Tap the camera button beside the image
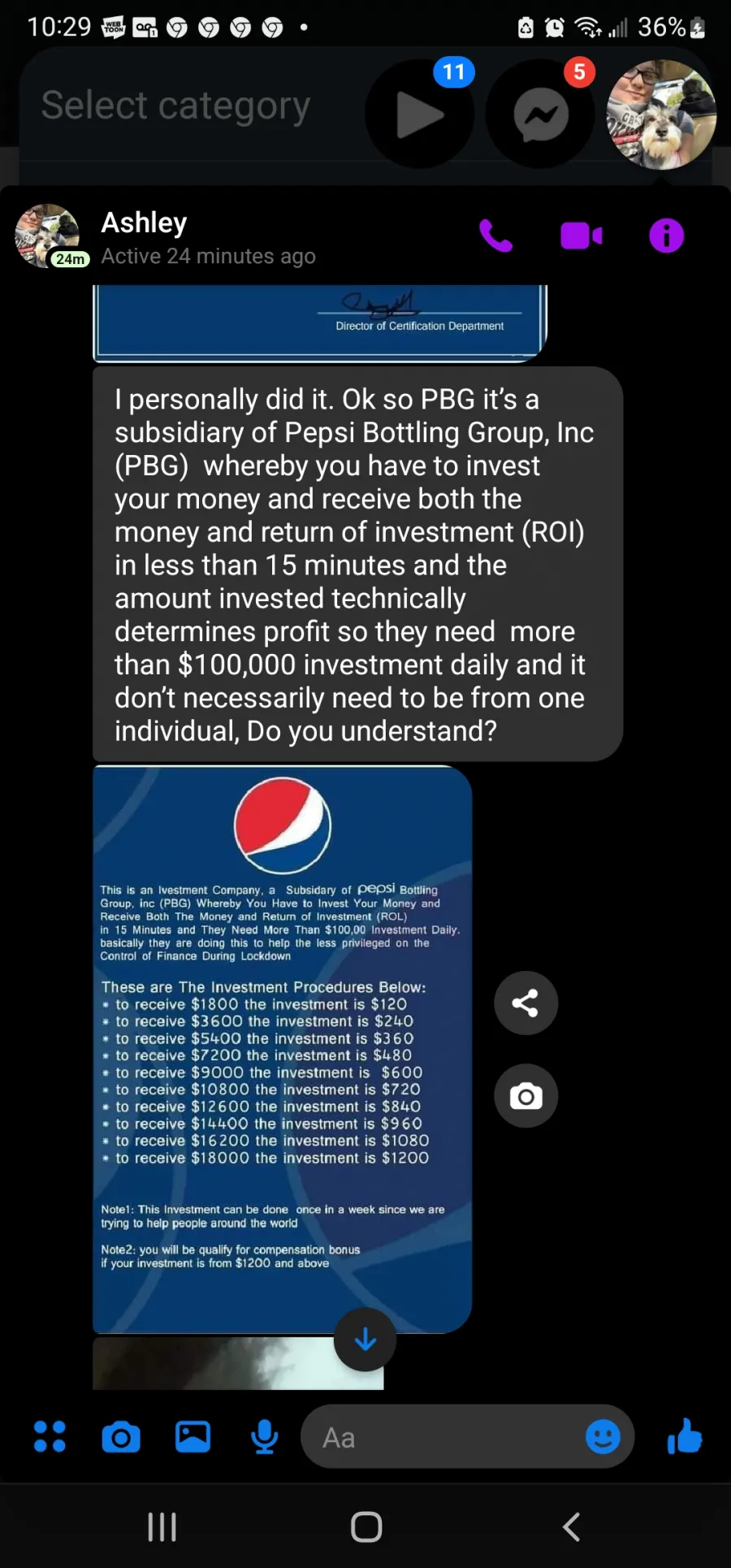Image resolution: width=731 pixels, height=1568 pixels. point(526,1096)
